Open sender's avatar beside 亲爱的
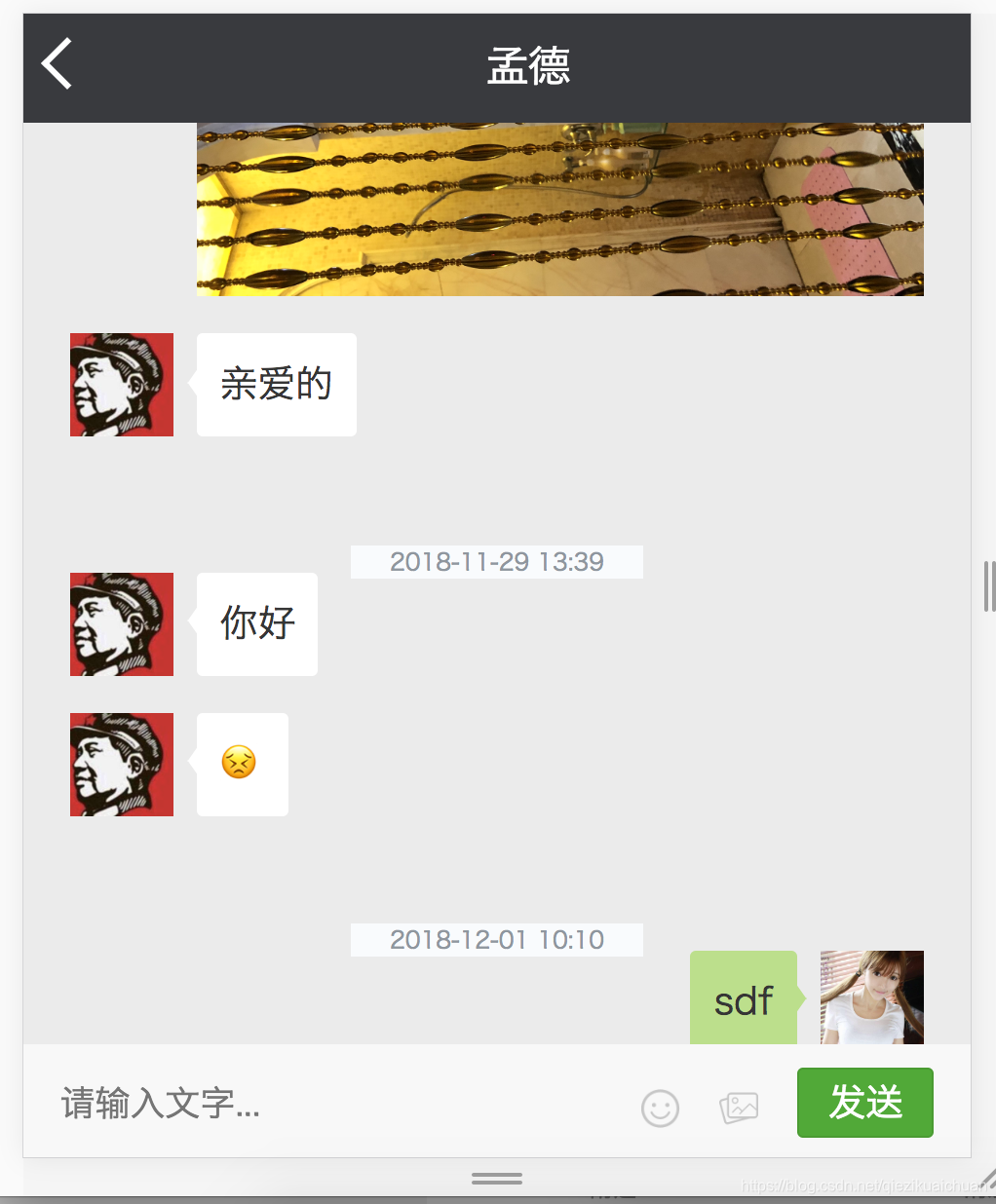 [122, 385]
